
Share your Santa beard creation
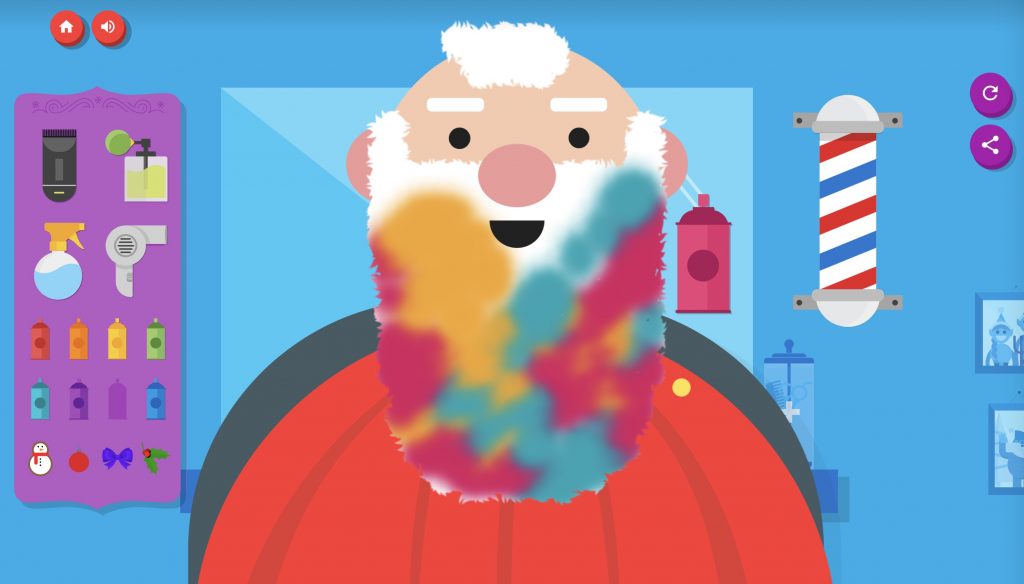tap(990, 145)
